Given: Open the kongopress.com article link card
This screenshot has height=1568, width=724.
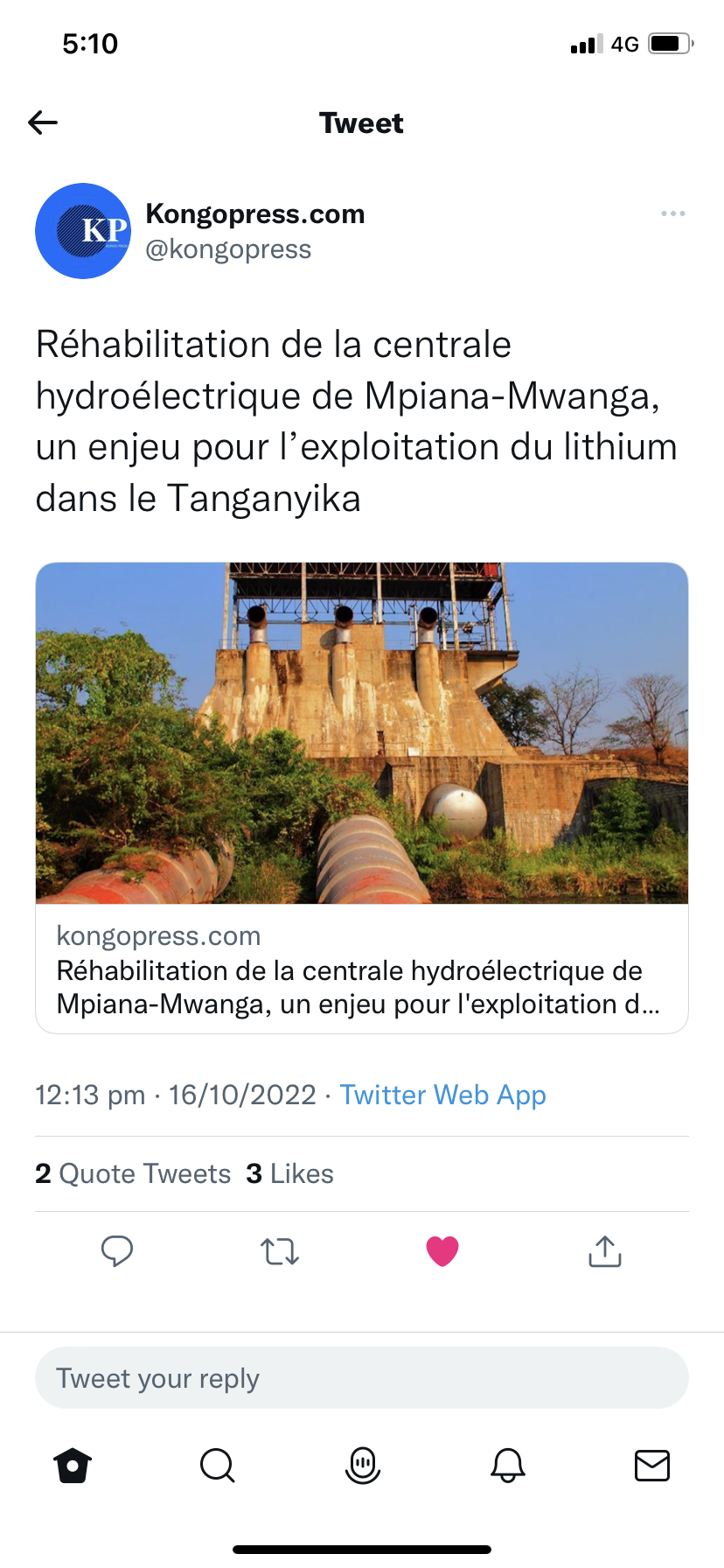Looking at the screenshot, I should [x=362, y=797].
